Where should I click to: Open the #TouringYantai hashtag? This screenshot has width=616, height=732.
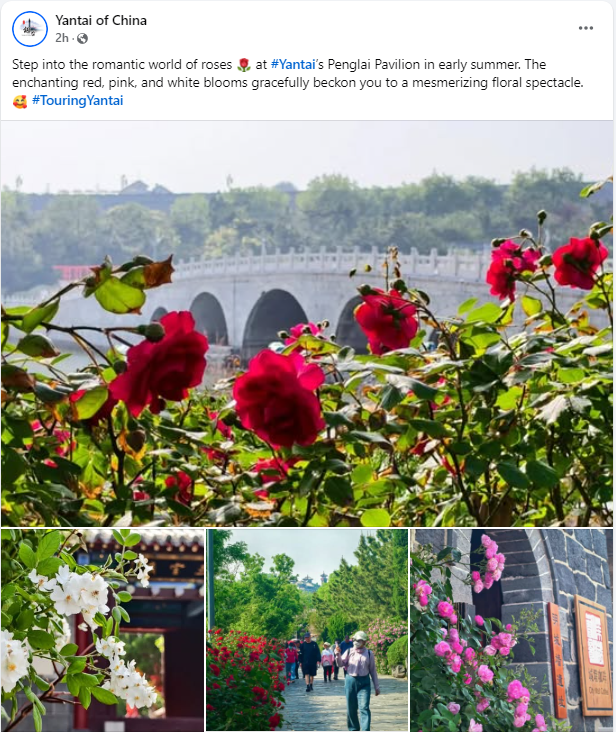pyautogui.click(x=77, y=100)
